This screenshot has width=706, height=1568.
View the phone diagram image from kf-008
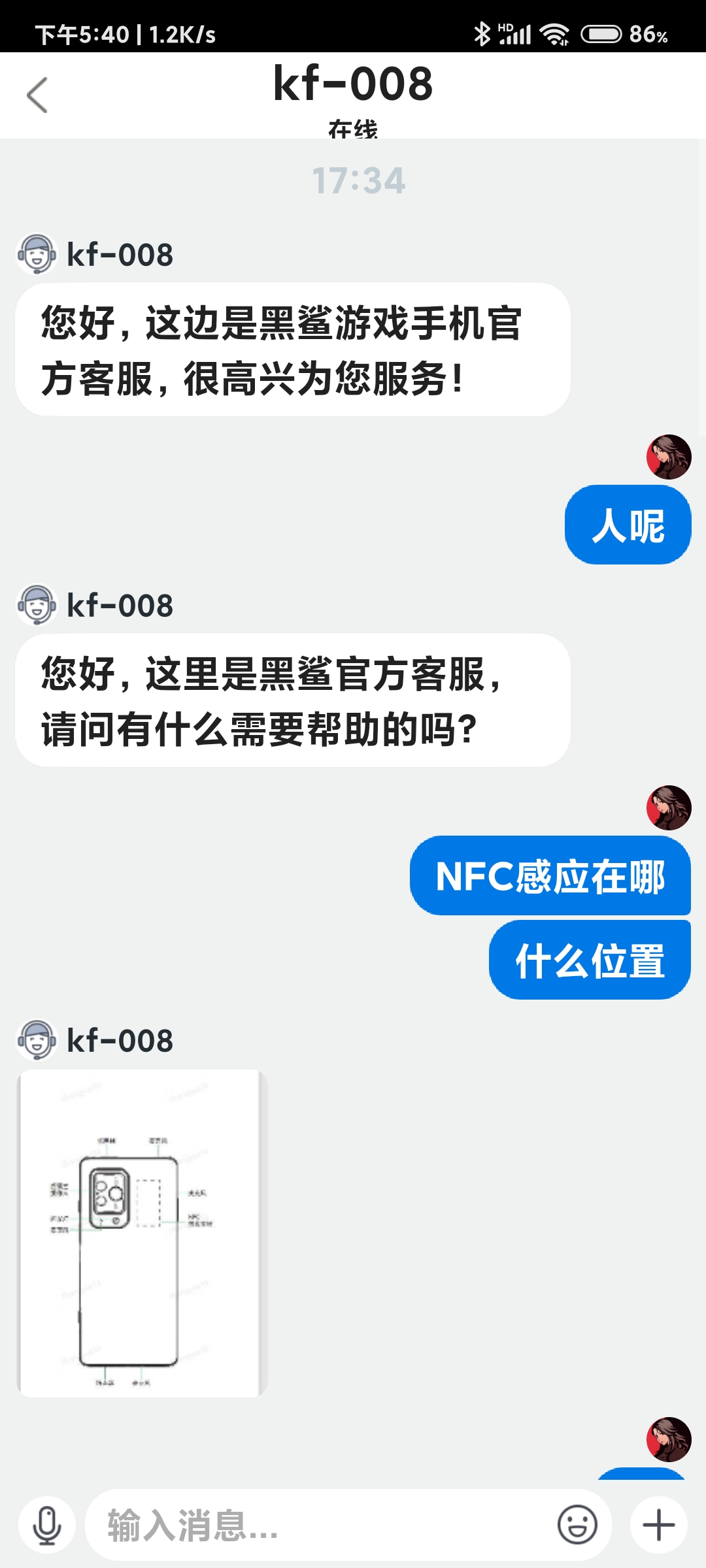tap(142, 1233)
